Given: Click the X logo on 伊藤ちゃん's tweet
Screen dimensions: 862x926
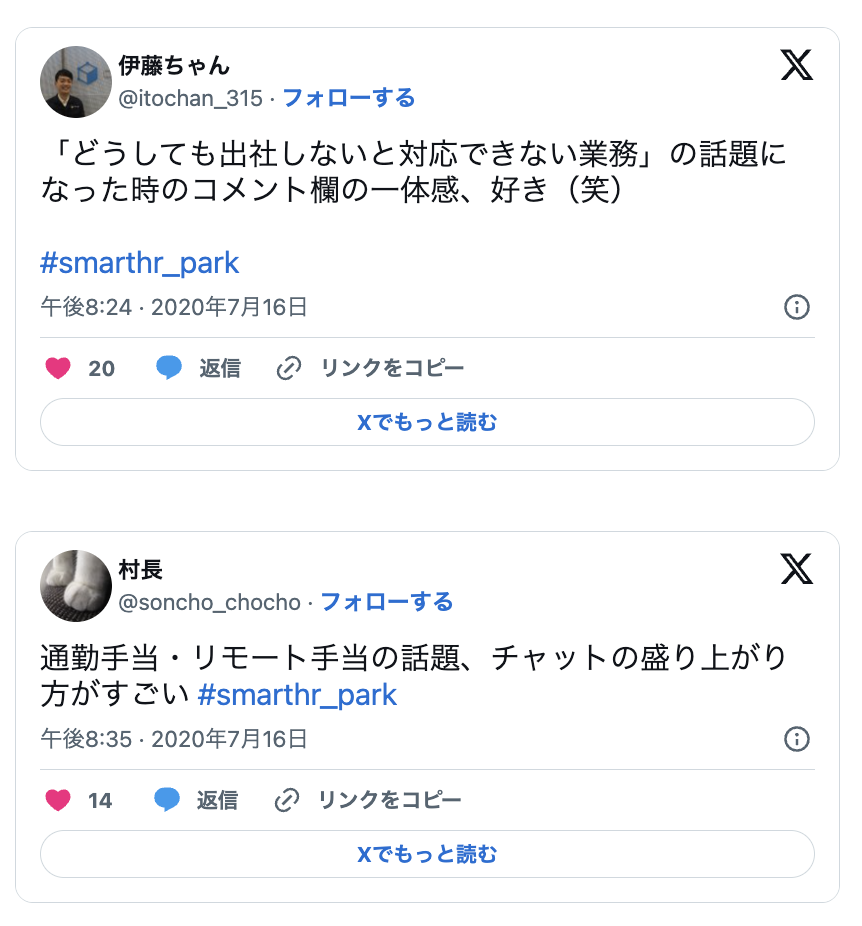Looking at the screenshot, I should [x=797, y=65].
